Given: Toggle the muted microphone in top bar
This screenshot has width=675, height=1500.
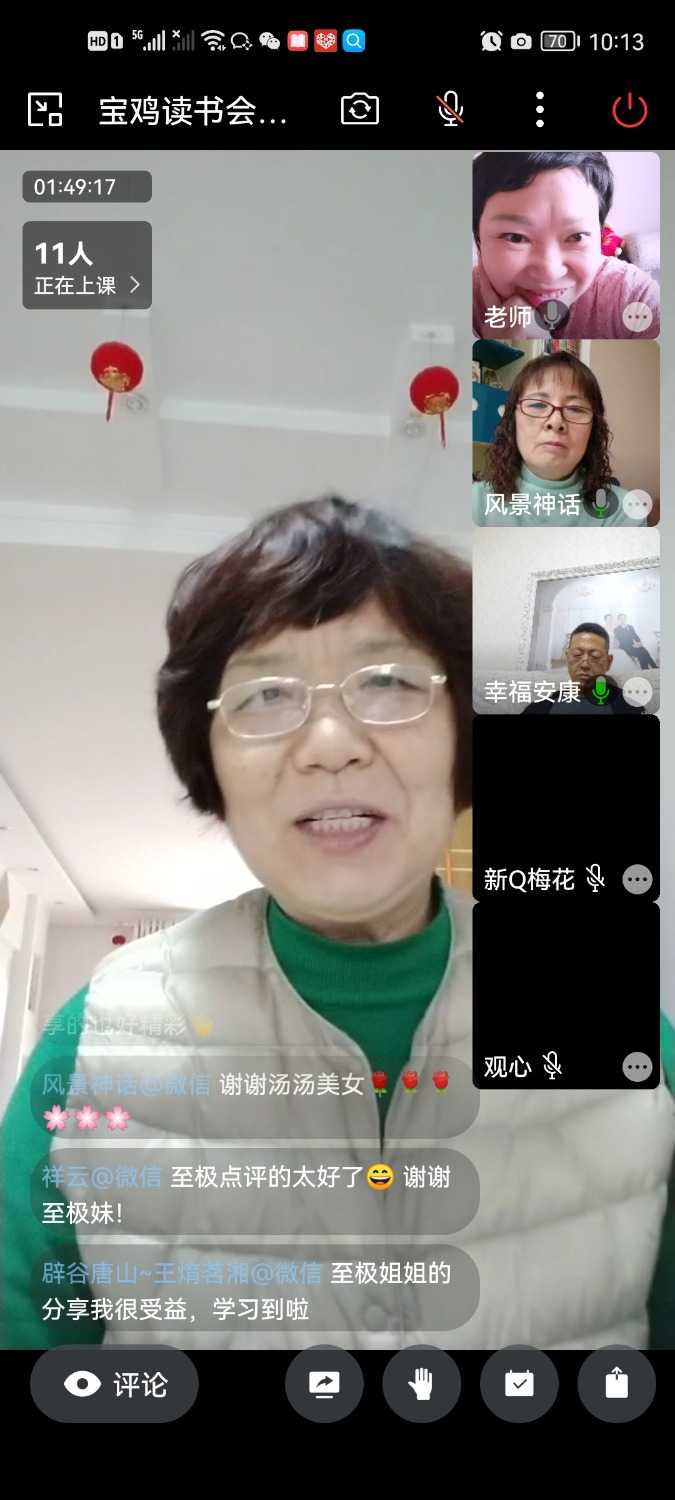Looking at the screenshot, I should tap(451, 109).
